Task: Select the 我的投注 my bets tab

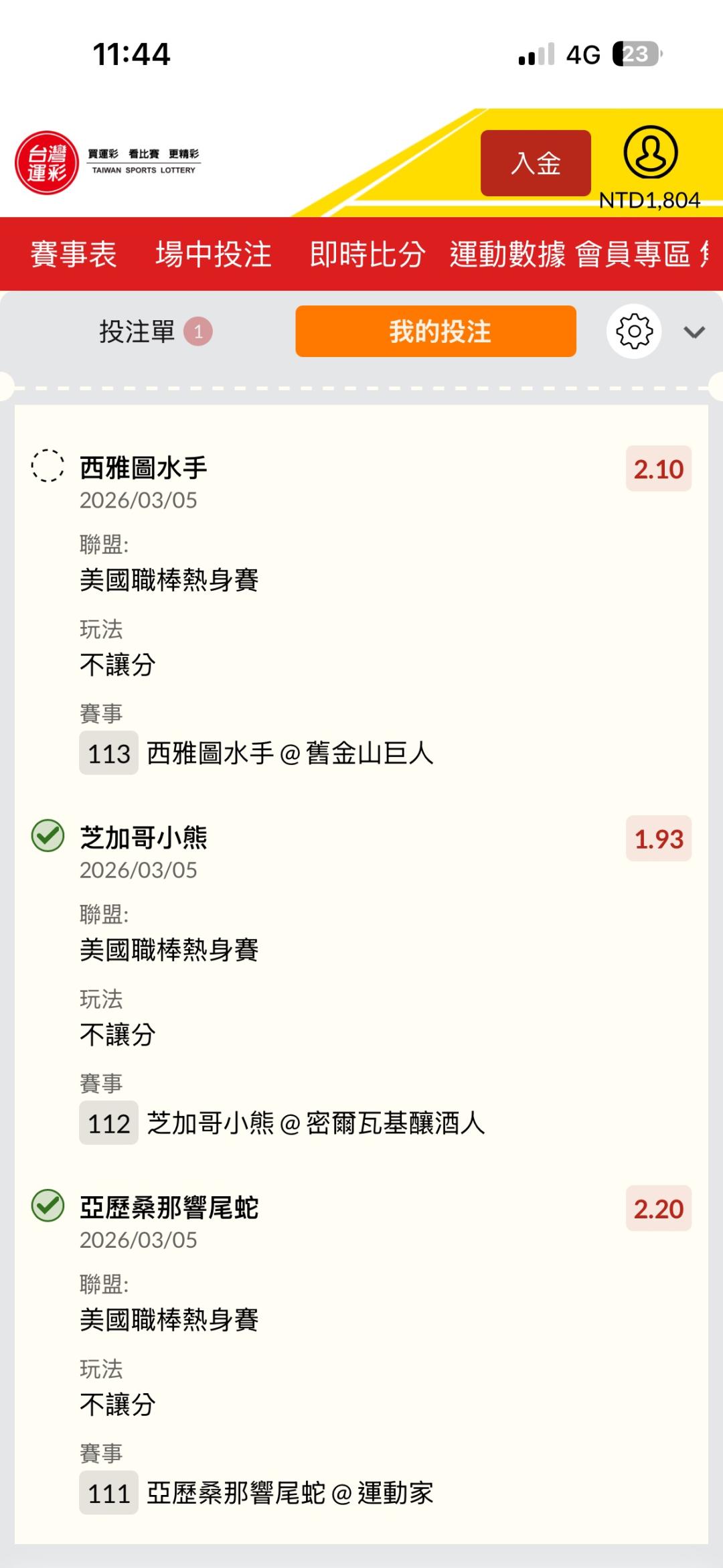Action: coord(436,332)
